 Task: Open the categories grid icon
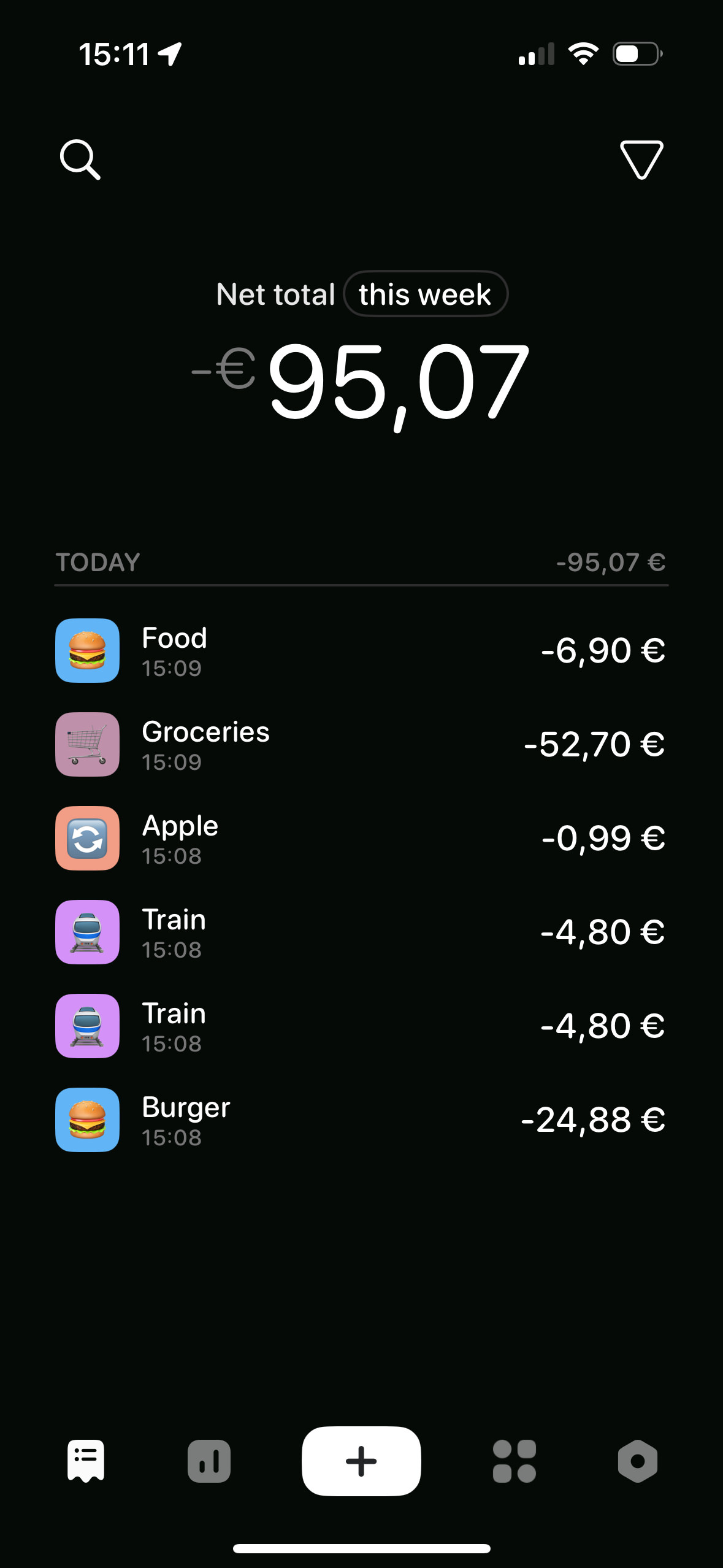(513, 1462)
